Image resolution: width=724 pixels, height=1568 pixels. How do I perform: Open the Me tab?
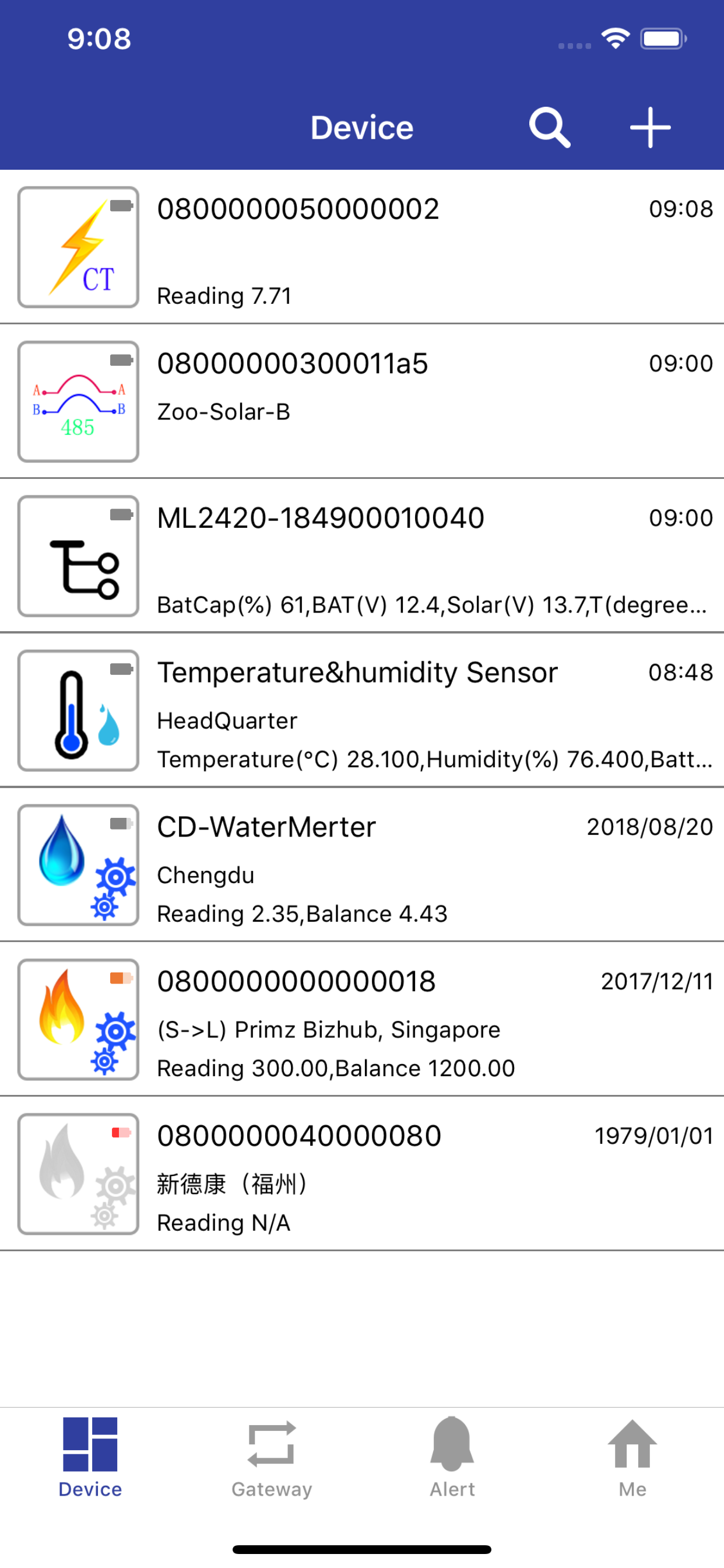pos(632,1457)
